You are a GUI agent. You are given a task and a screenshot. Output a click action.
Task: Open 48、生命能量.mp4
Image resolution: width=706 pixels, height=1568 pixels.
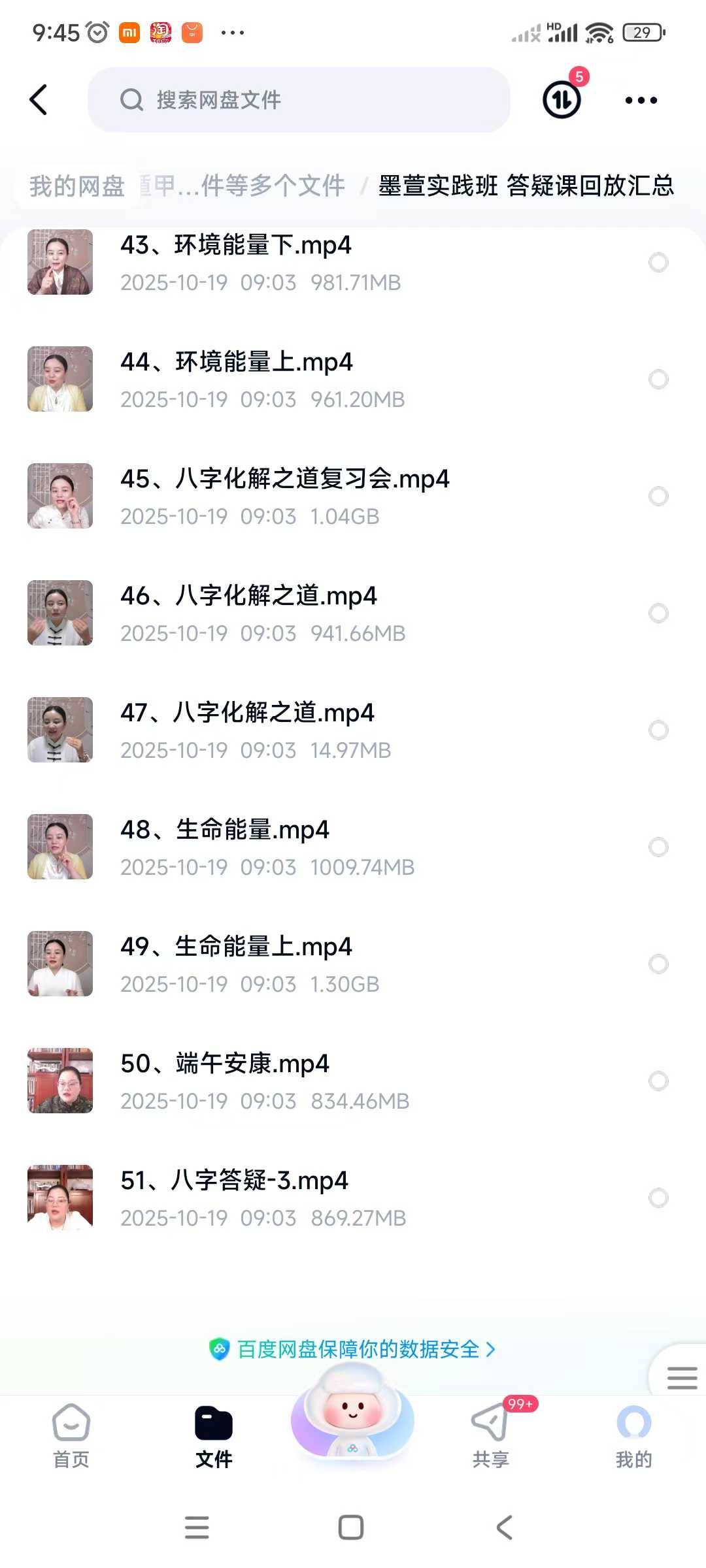click(225, 830)
